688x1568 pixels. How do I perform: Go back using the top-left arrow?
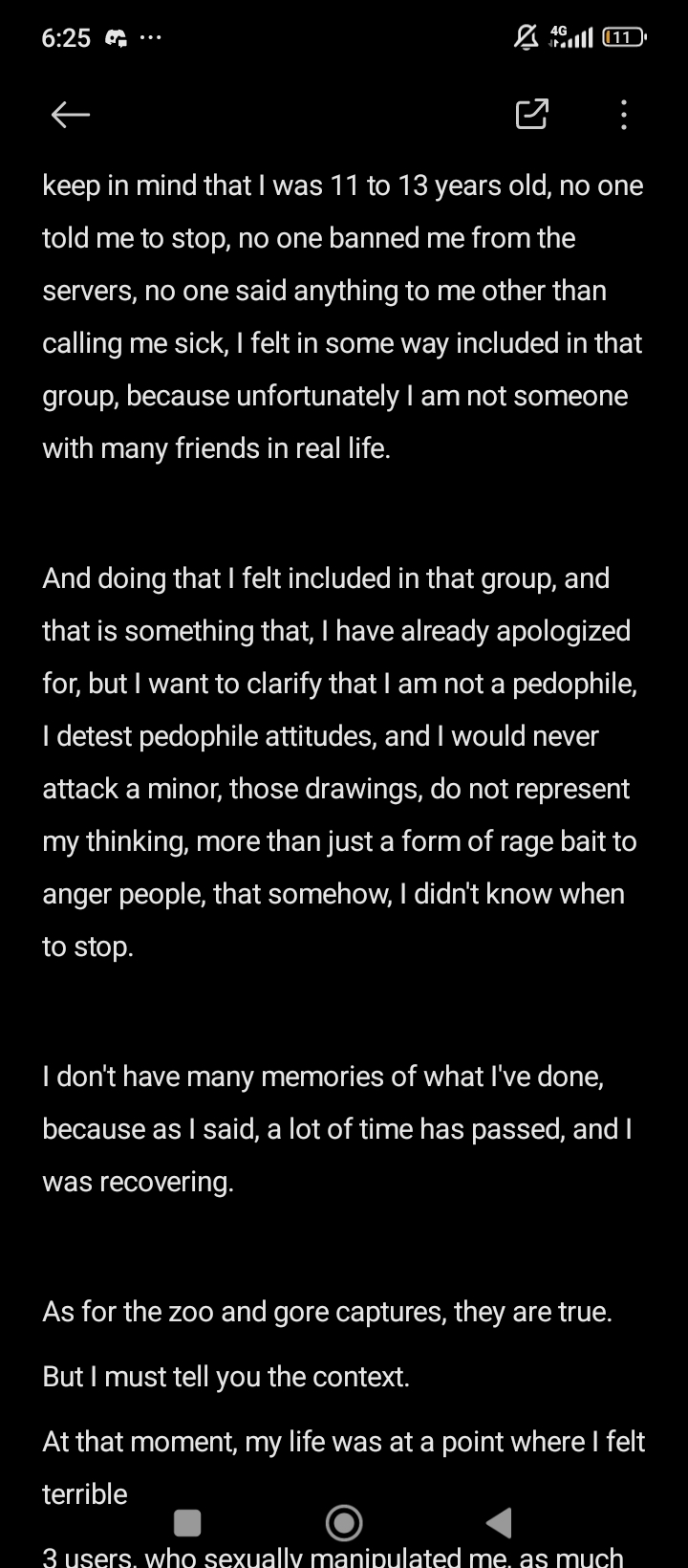point(70,115)
